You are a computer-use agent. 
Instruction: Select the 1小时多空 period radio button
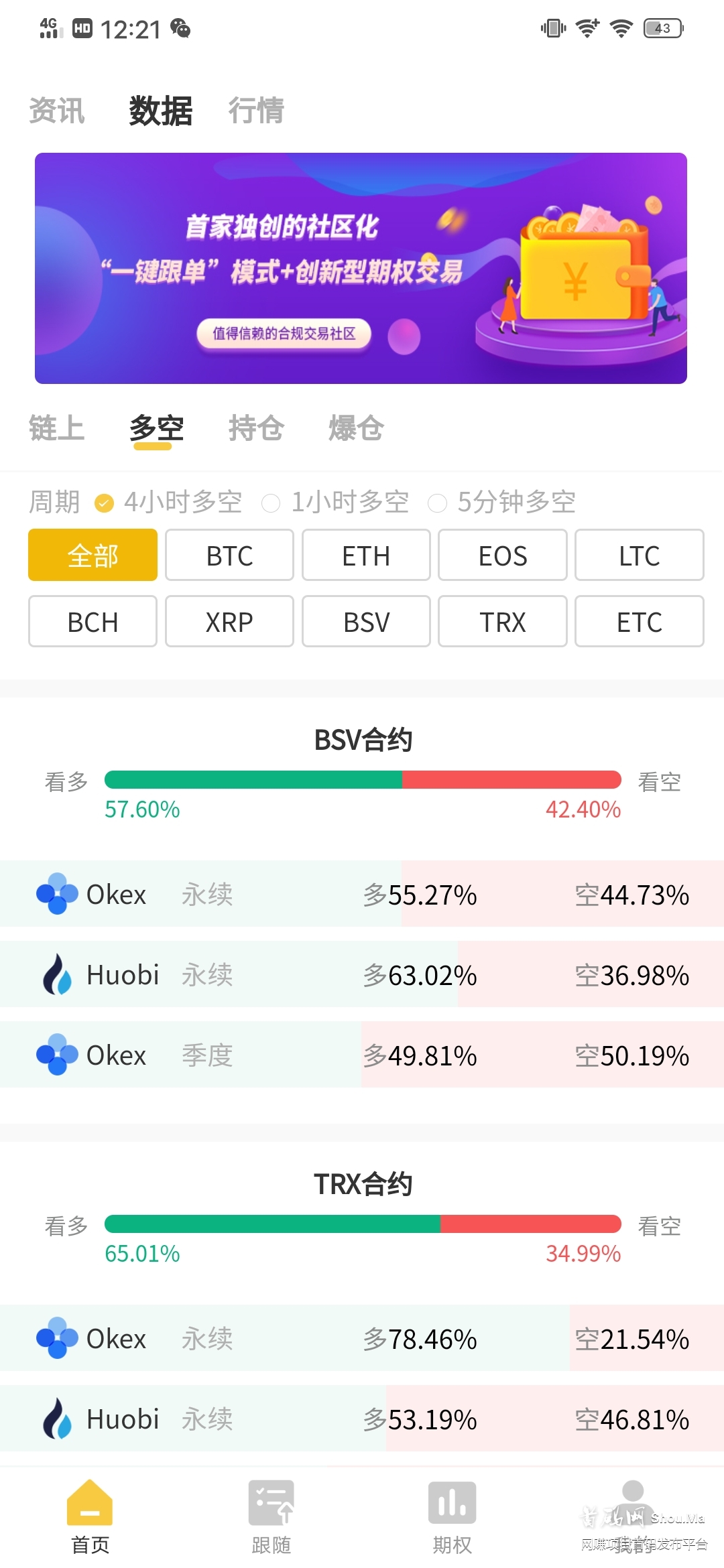tap(271, 502)
